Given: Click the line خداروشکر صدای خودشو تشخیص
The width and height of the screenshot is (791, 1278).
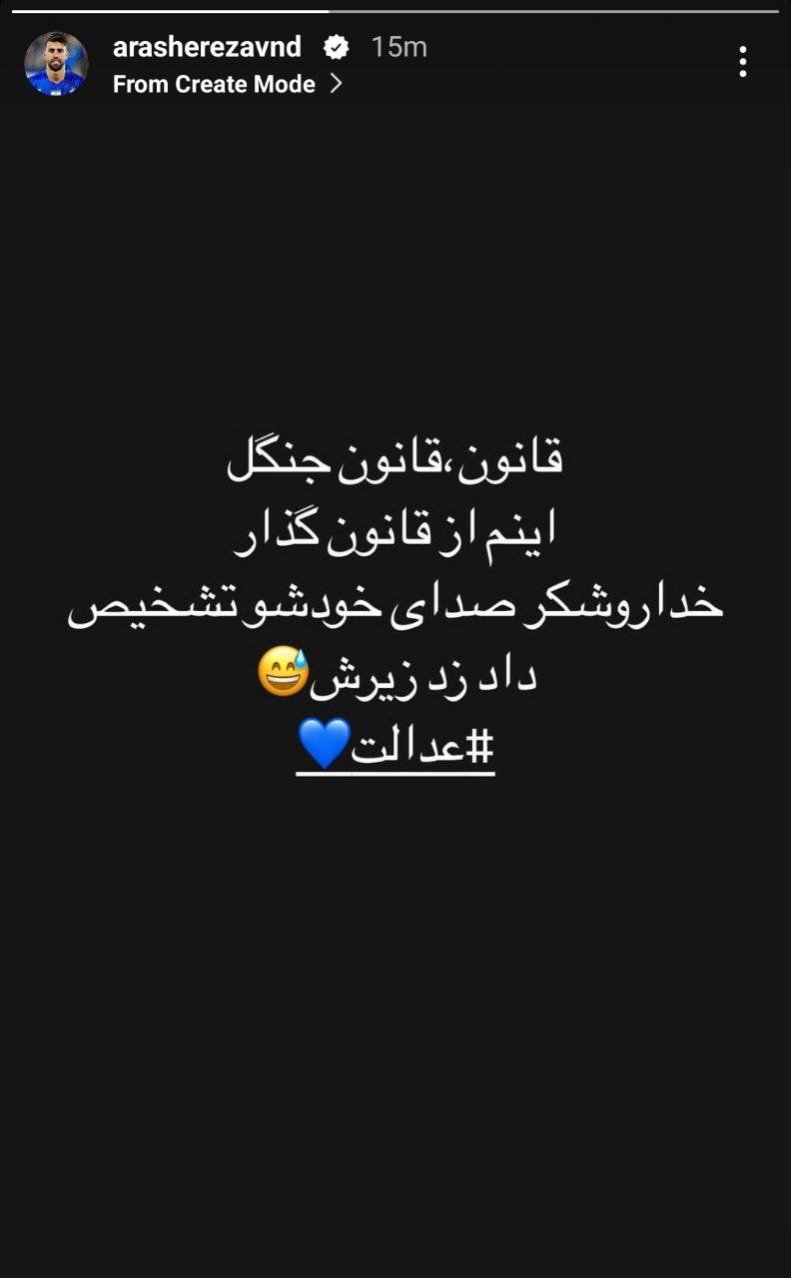Looking at the screenshot, I should (398, 601).
